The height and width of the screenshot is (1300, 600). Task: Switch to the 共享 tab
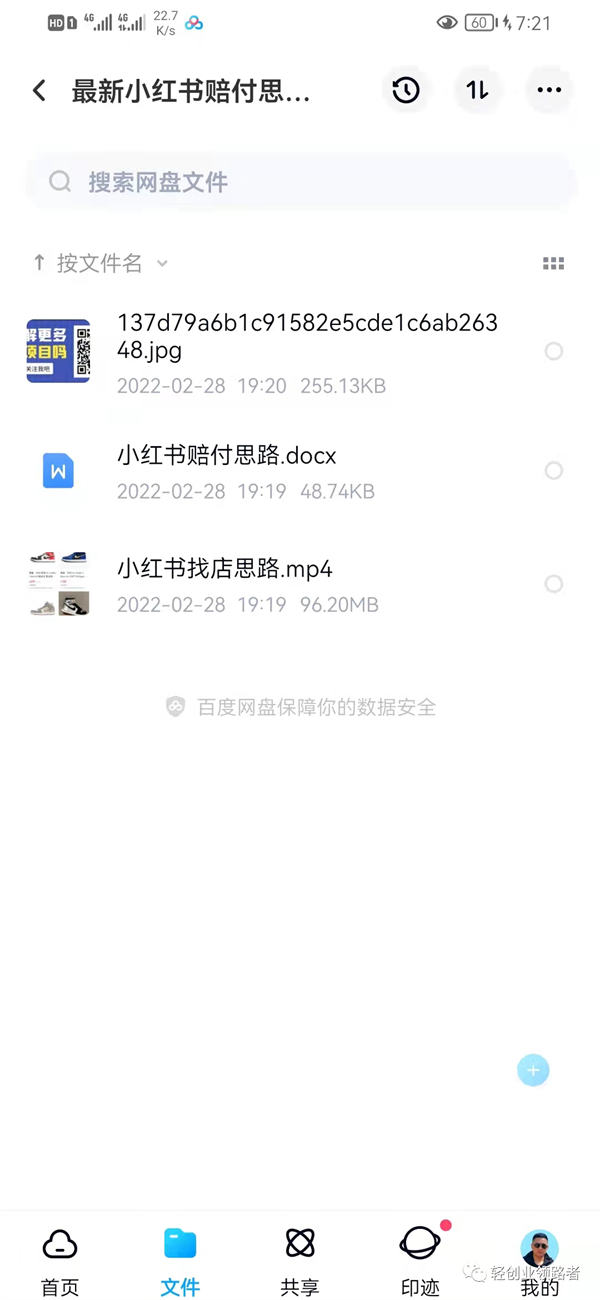click(x=300, y=1260)
